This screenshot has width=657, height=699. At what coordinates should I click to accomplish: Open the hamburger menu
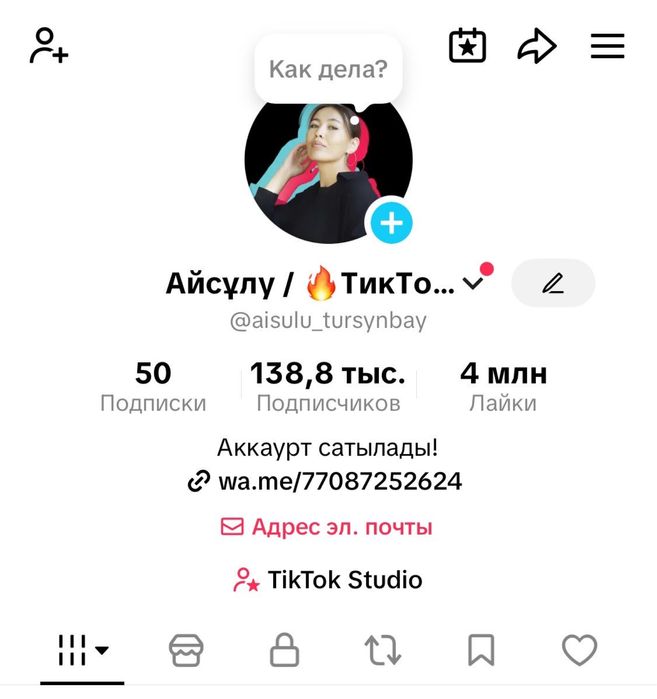(x=607, y=46)
